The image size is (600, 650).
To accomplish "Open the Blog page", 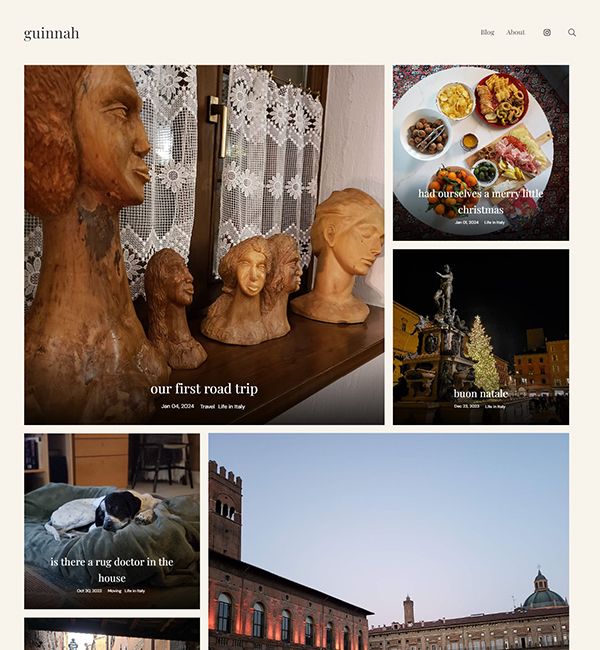I will tap(487, 32).
